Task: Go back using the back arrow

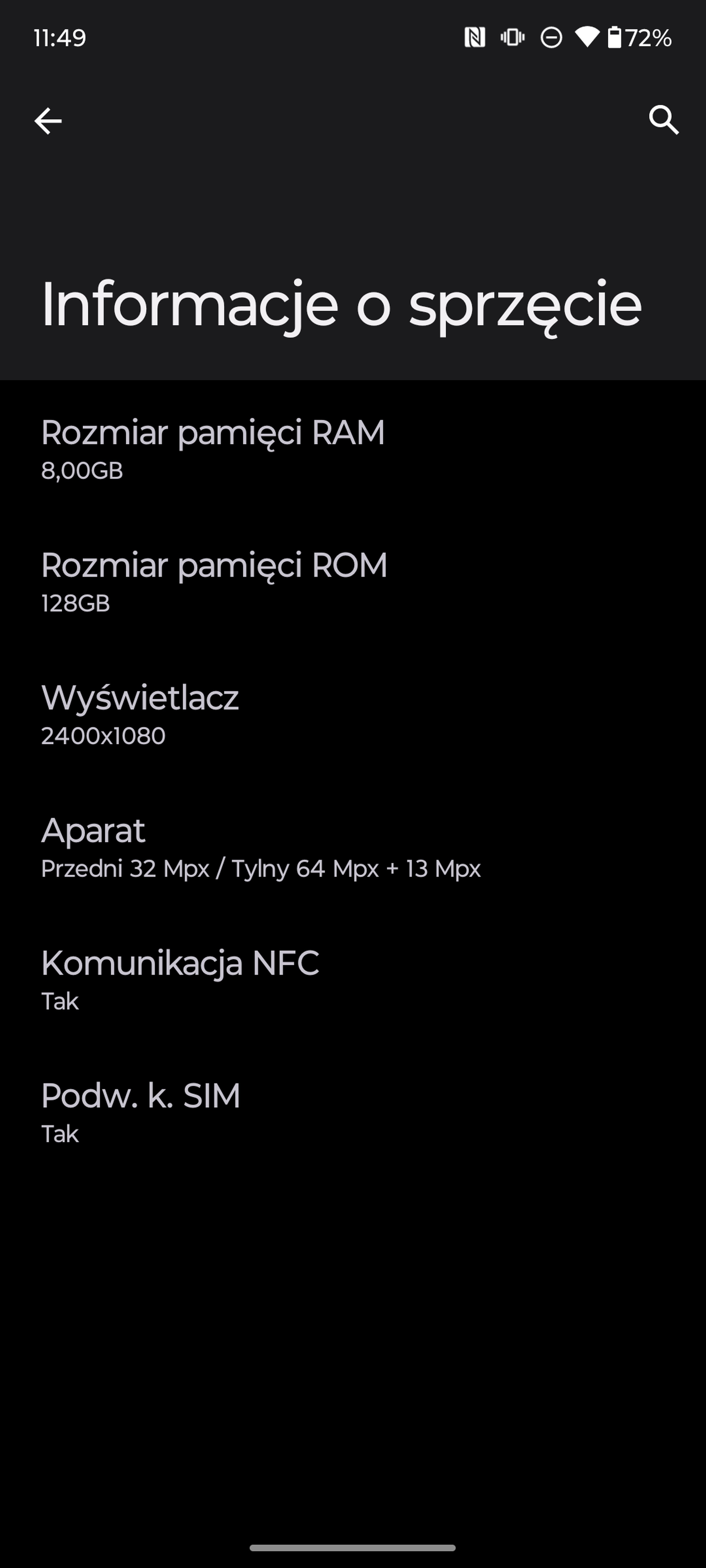Action: coord(48,120)
